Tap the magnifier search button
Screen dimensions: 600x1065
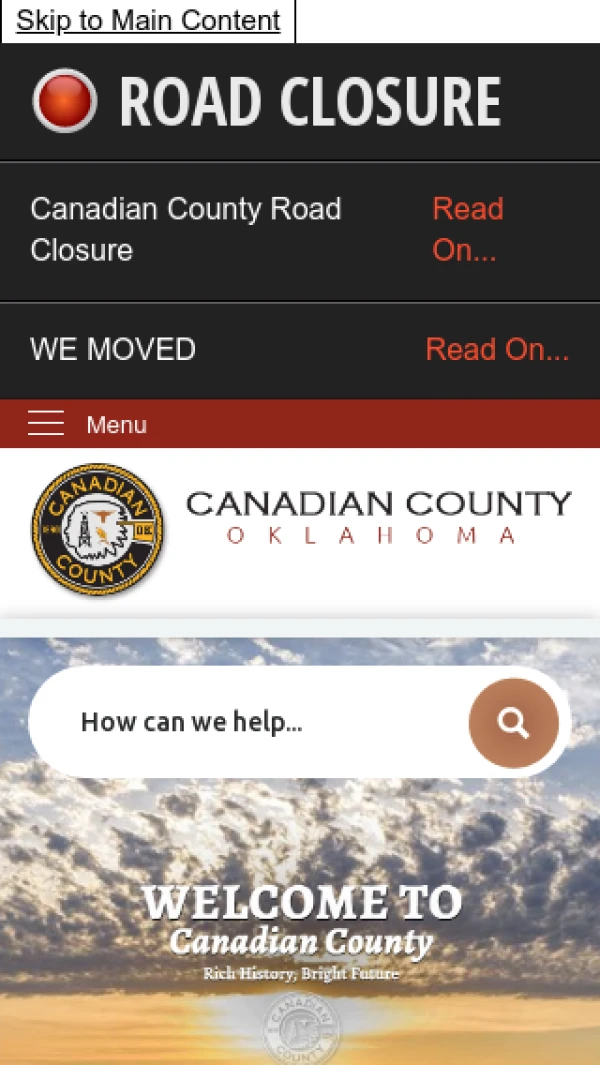click(513, 722)
